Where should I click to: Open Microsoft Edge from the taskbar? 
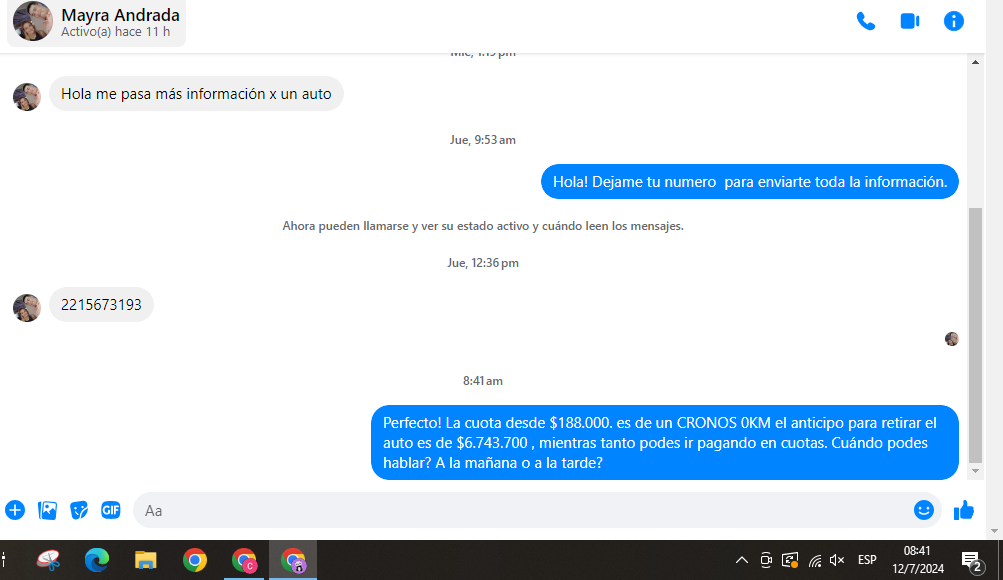pos(97,560)
